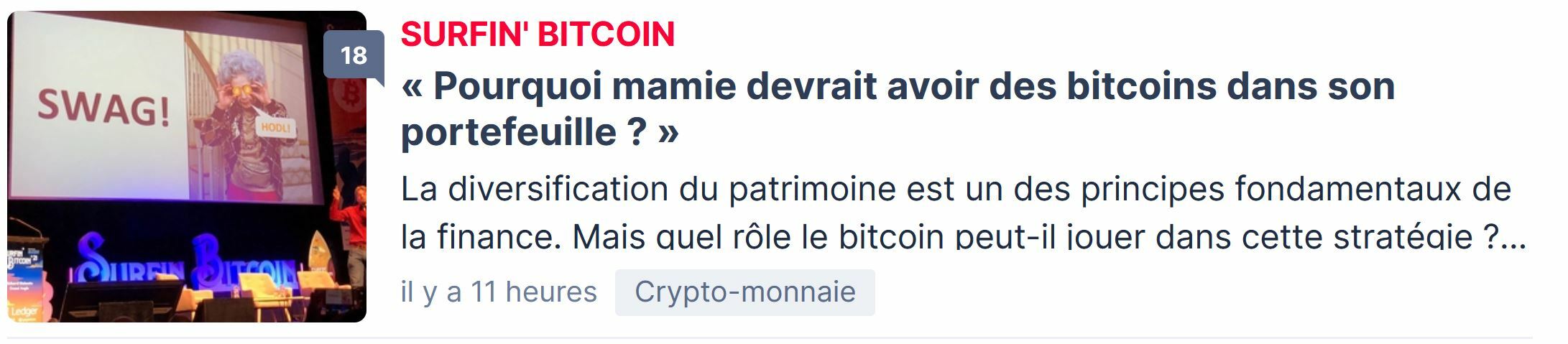Select the Crypto-monnaie tag chip
1568x344 pixels.
[744, 292]
